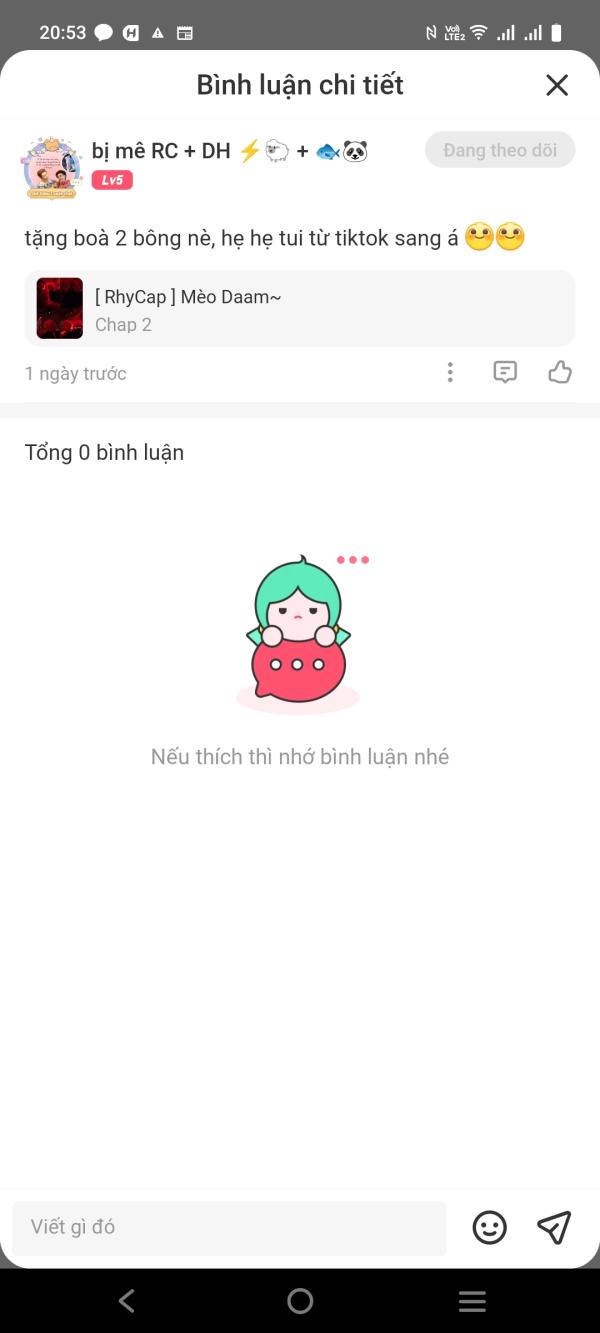
Task: Open the emoji picker
Action: point(490,1228)
